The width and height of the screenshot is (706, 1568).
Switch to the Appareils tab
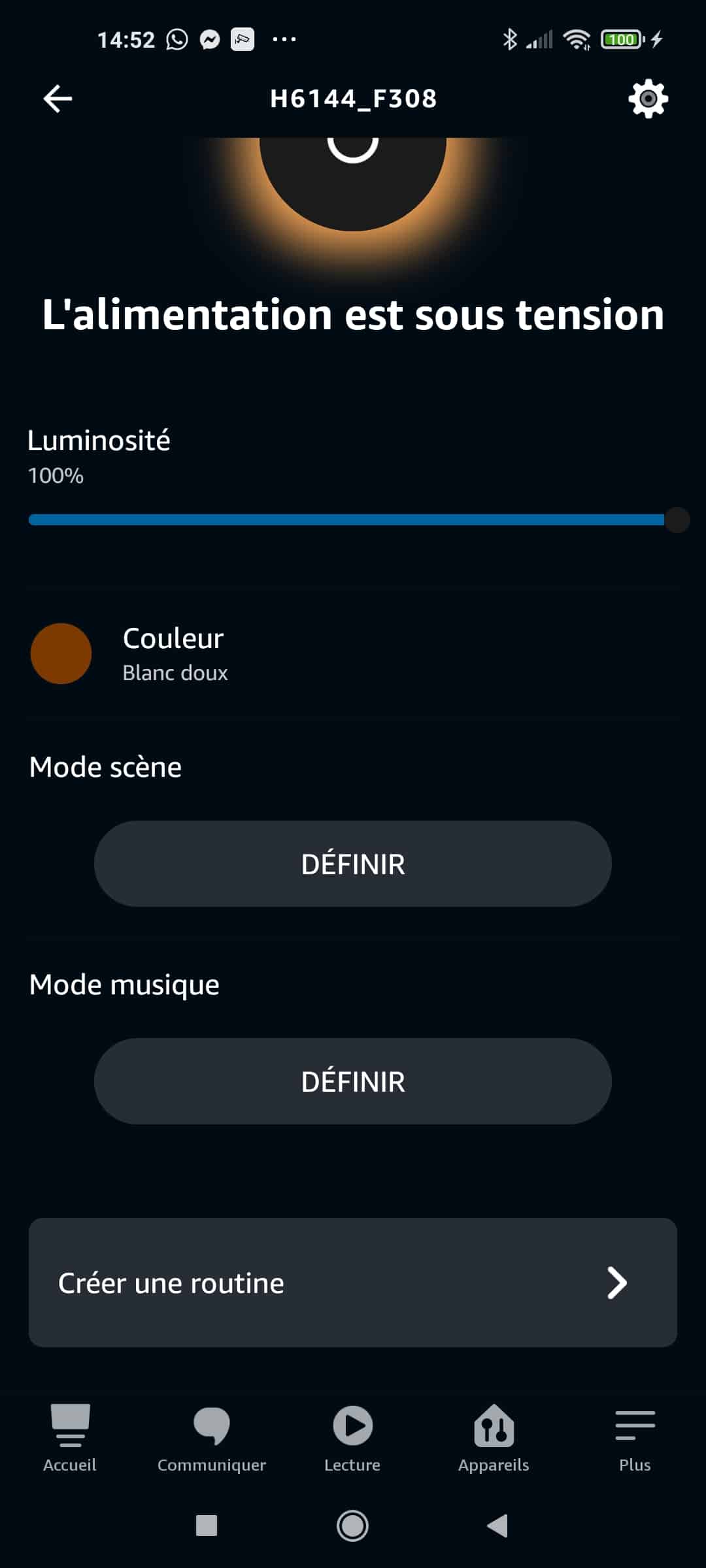pyautogui.click(x=494, y=1439)
